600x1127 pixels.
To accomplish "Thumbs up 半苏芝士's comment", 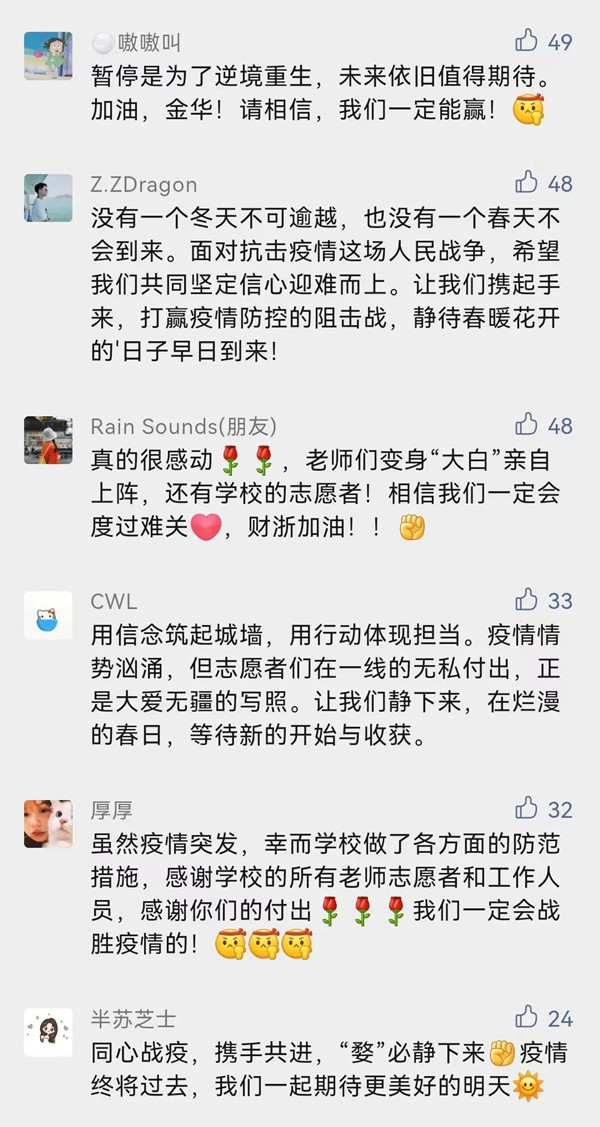I will coord(527,1018).
